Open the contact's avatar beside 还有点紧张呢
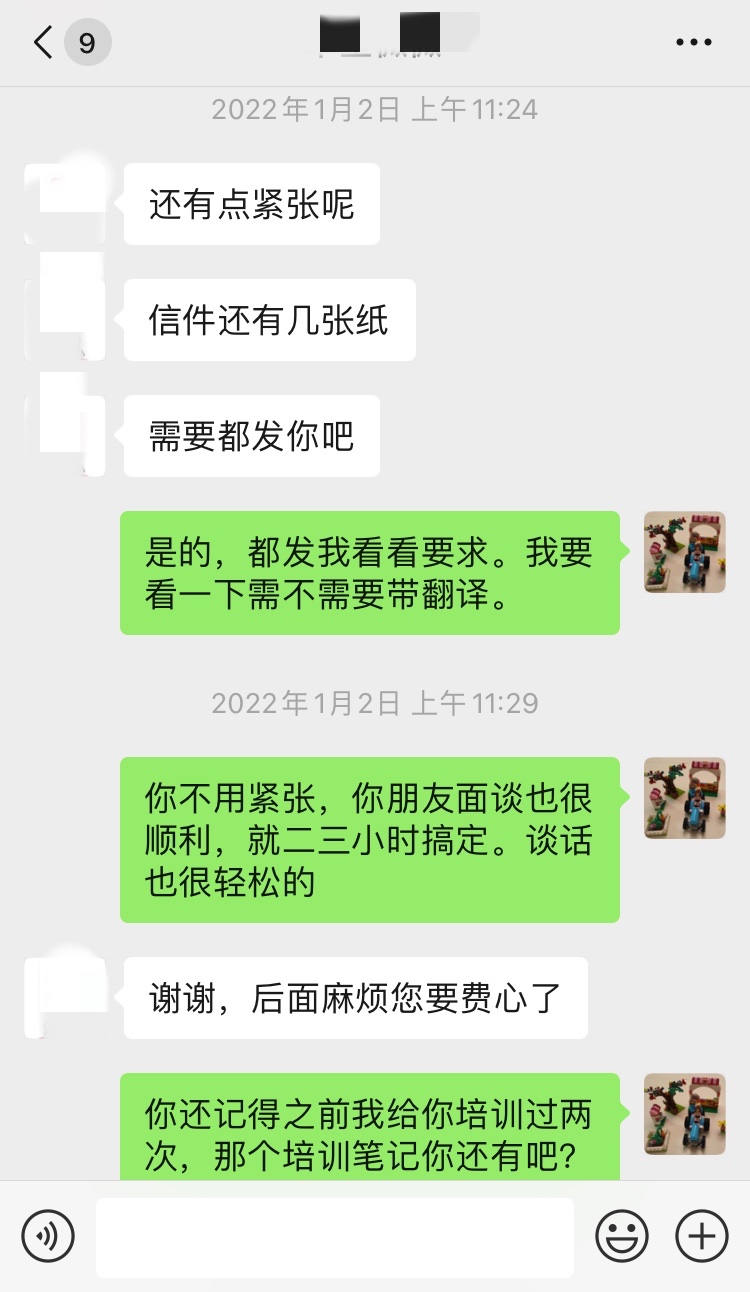The height and width of the screenshot is (1292, 750). (x=65, y=204)
